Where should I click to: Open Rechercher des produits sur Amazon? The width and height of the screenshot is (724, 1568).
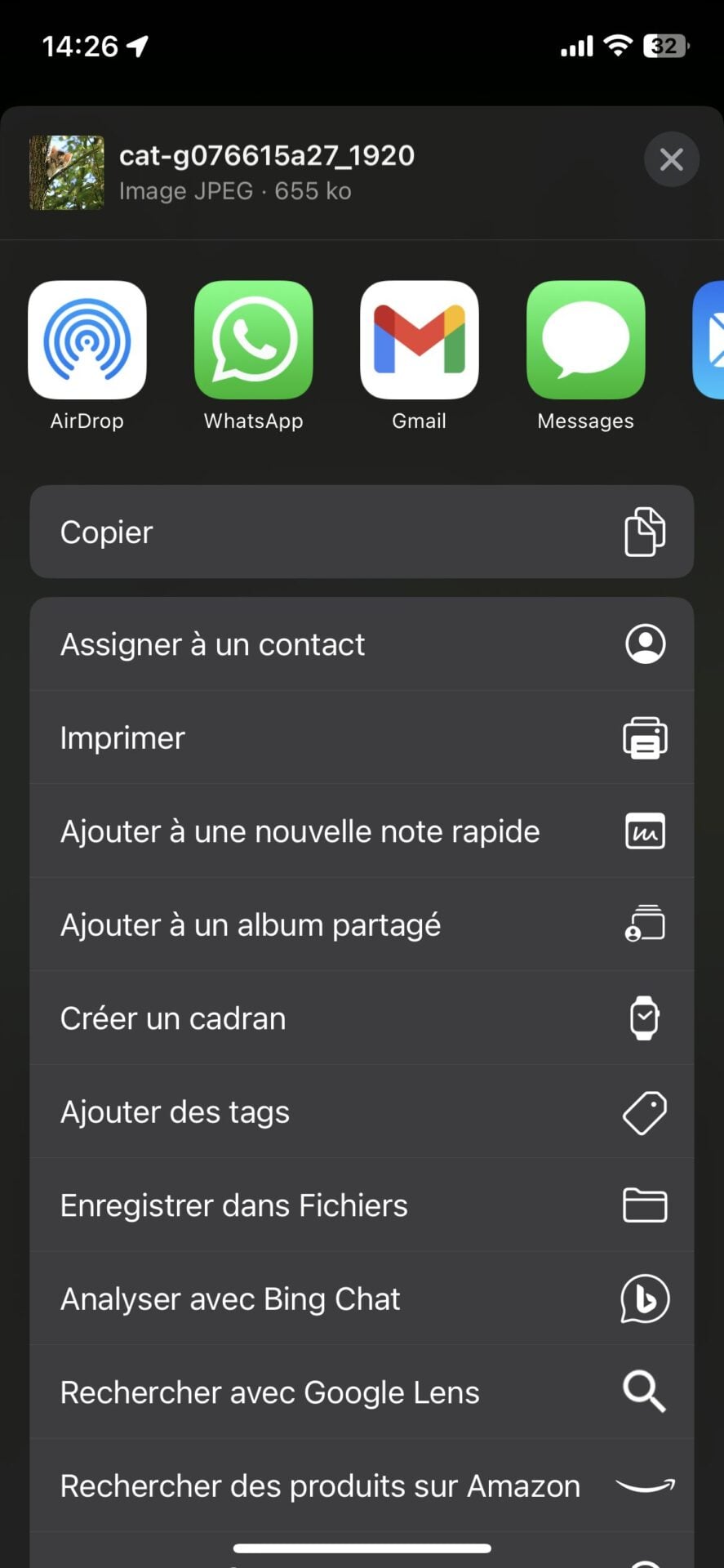tap(362, 1486)
